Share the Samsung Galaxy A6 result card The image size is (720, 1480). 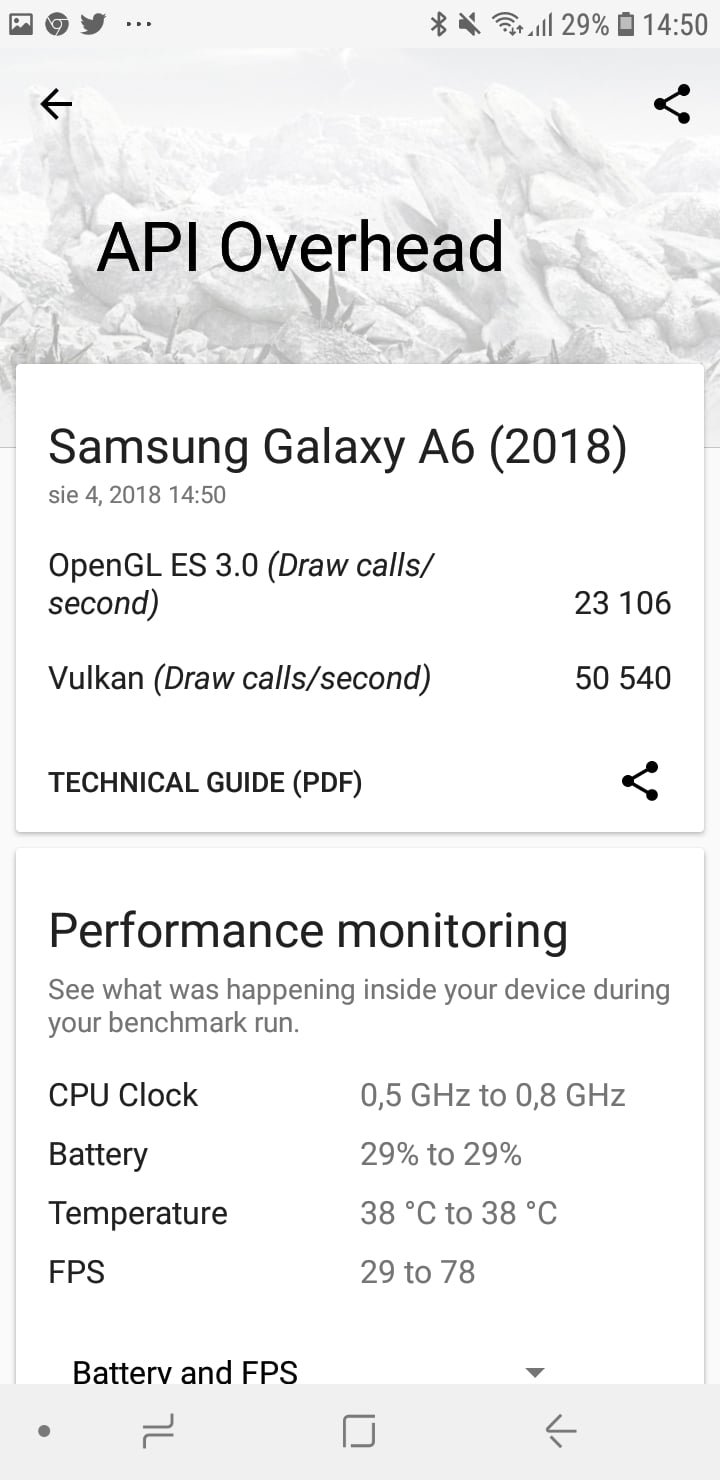(640, 781)
